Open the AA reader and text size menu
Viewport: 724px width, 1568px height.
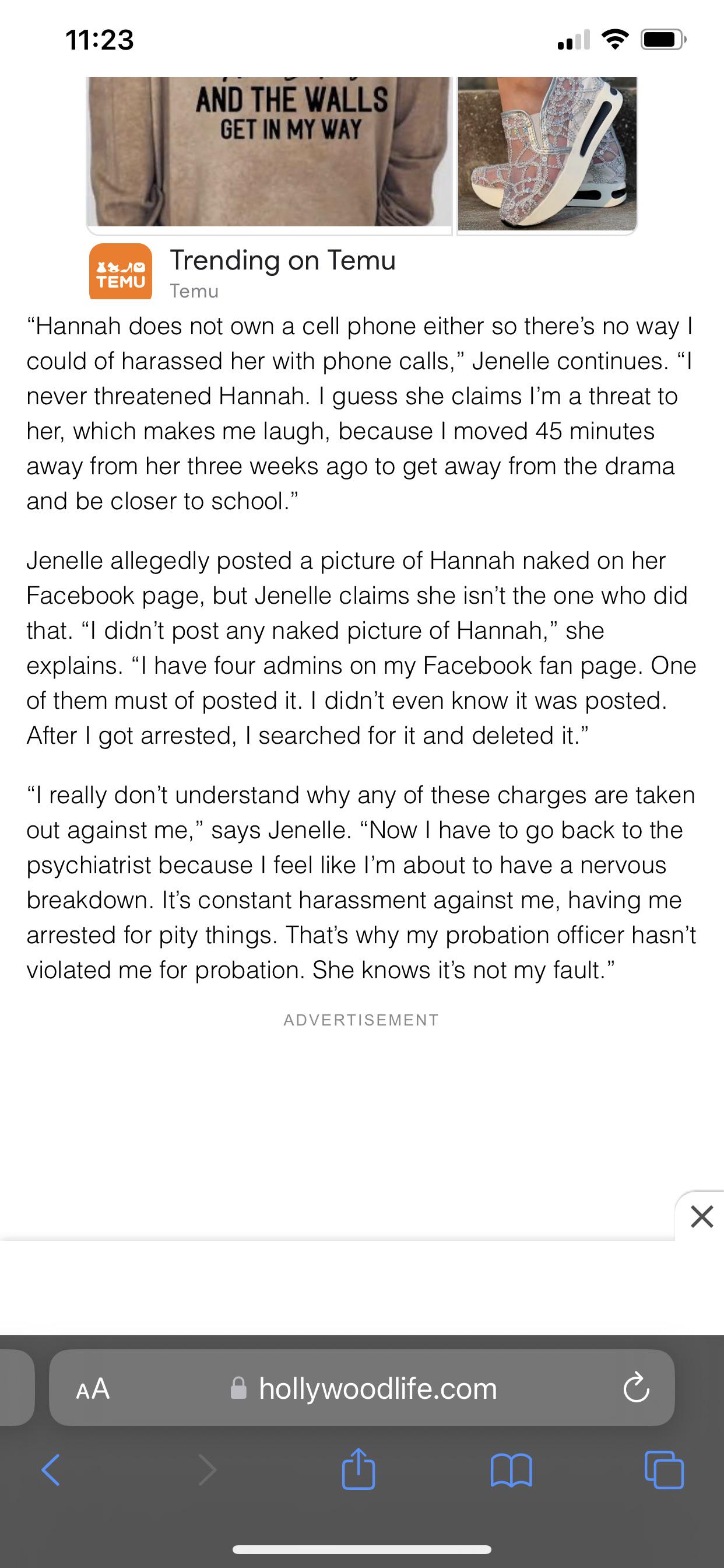(93, 1389)
